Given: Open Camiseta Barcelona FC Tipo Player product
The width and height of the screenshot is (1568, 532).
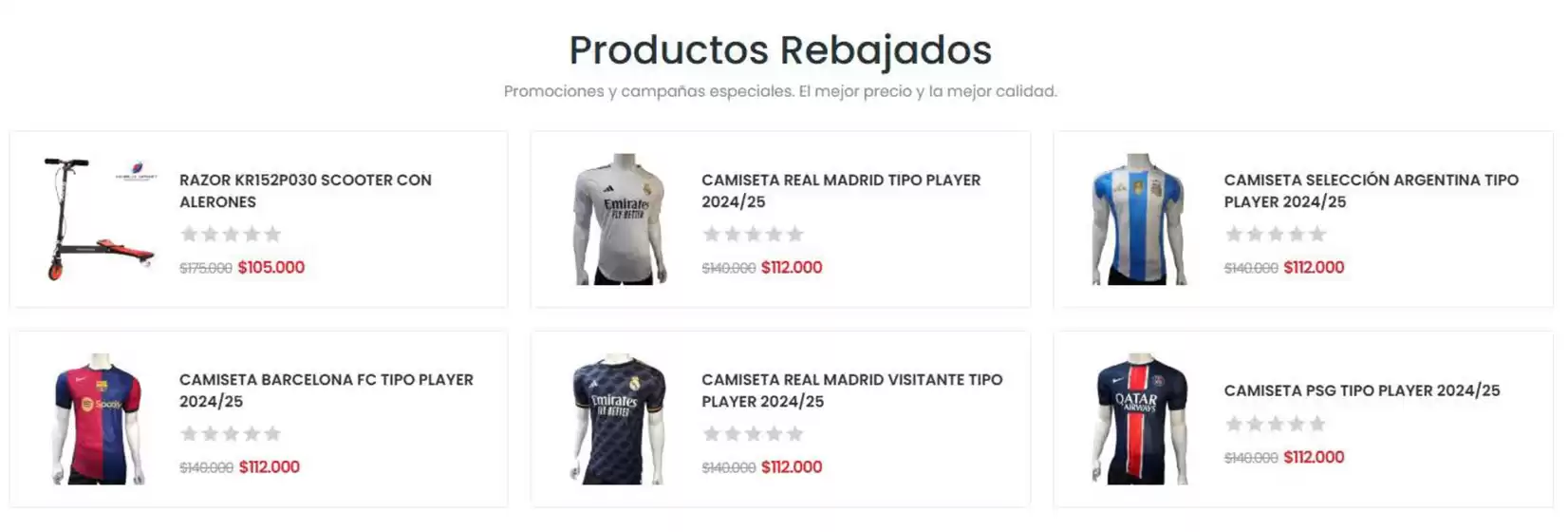Looking at the screenshot, I should pyautogui.click(x=326, y=389).
